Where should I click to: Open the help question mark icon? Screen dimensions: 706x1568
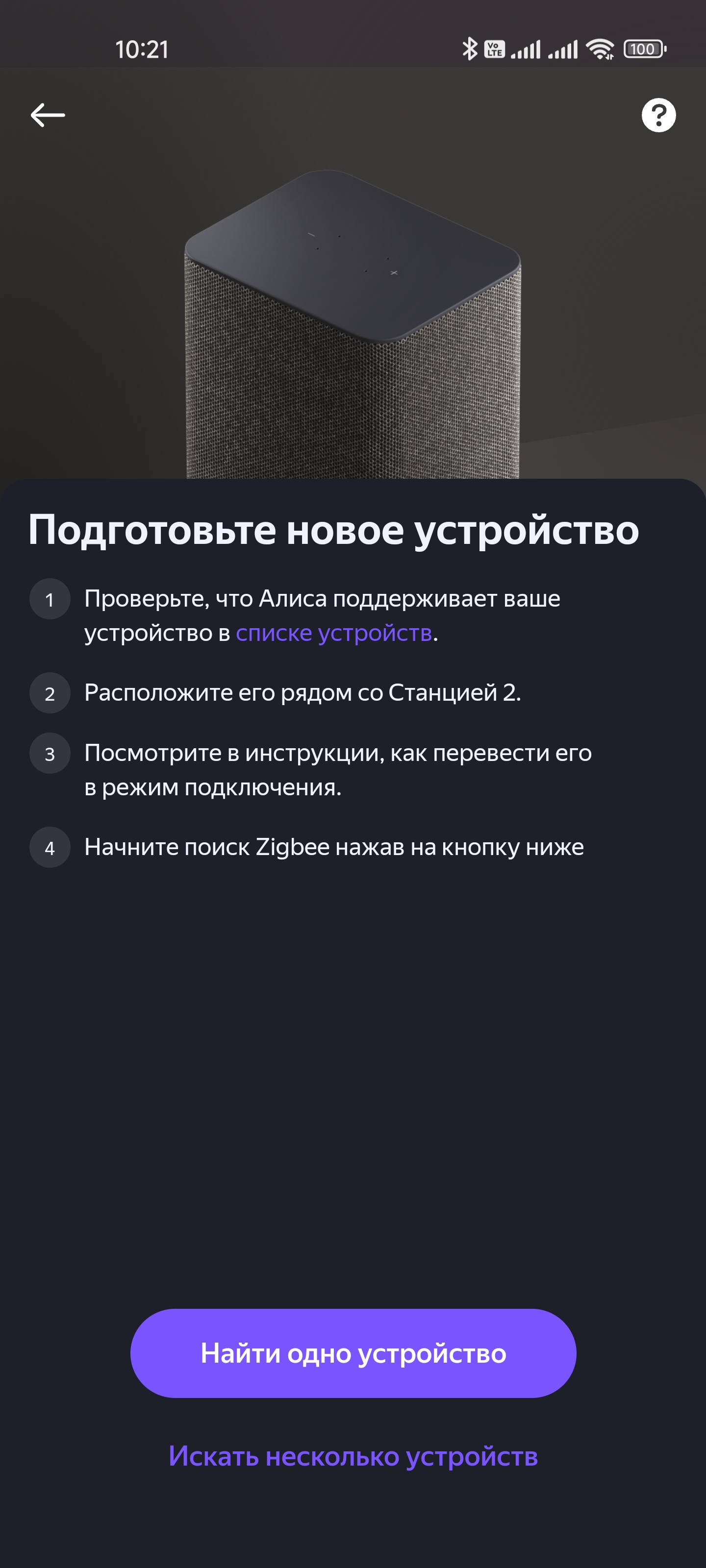[x=658, y=115]
